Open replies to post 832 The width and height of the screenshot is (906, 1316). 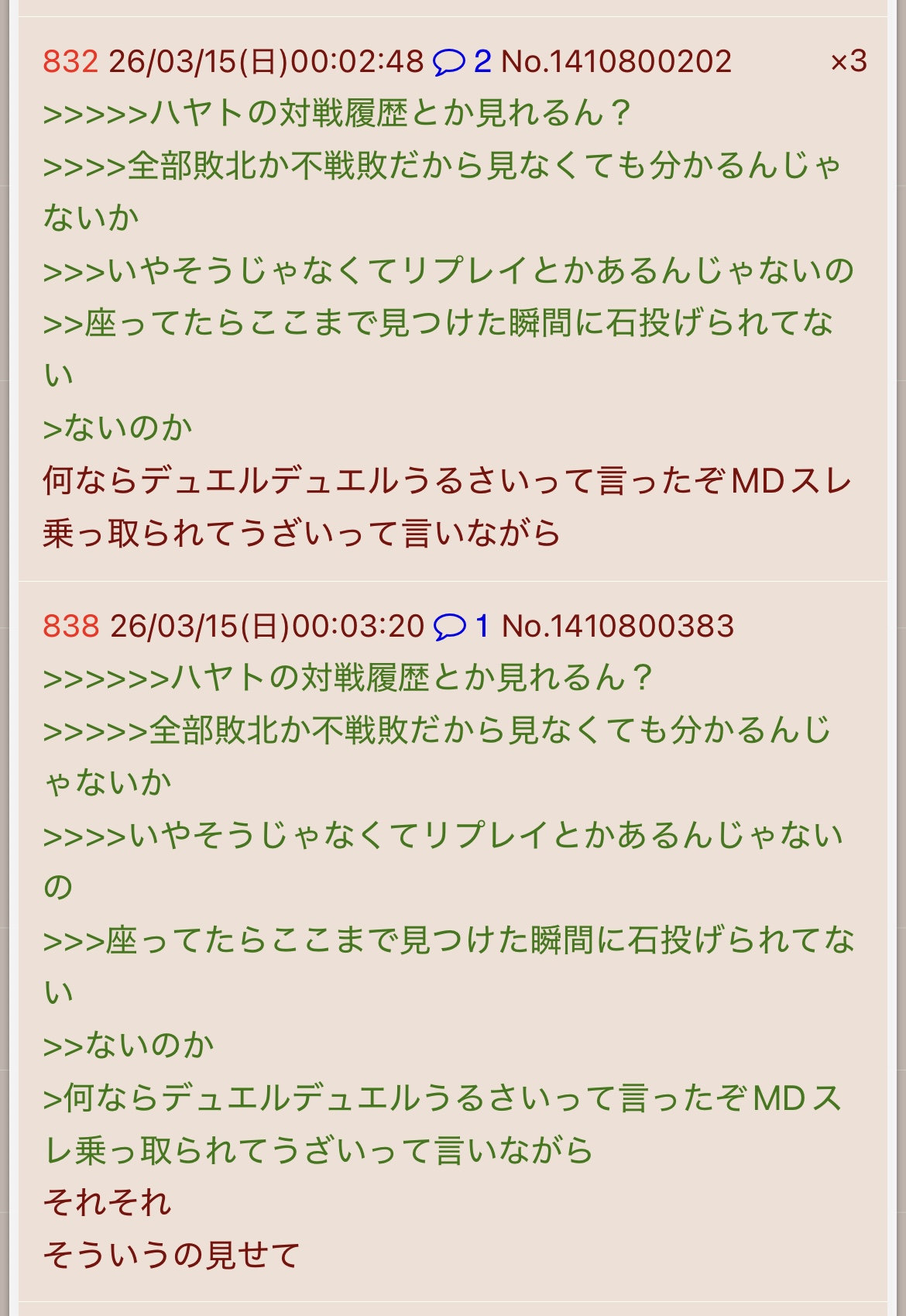pyautogui.click(x=462, y=61)
